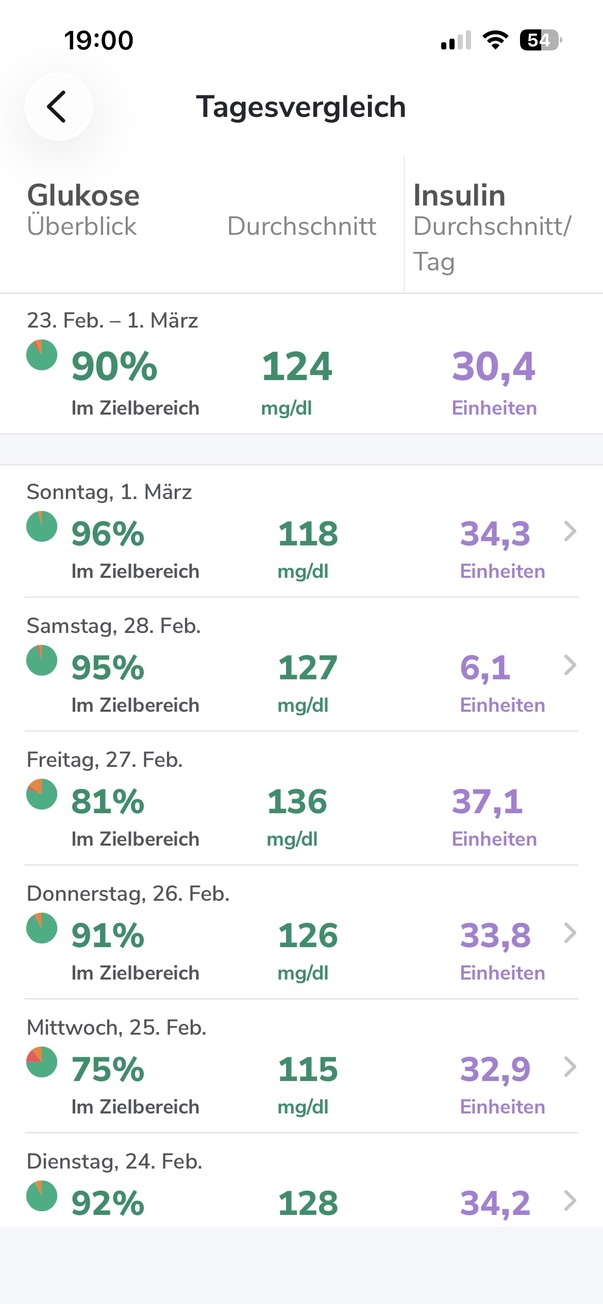Show Dienstag, 24. Feb. details
Image resolution: width=603 pixels, height=1304 pixels.
(x=300, y=1190)
